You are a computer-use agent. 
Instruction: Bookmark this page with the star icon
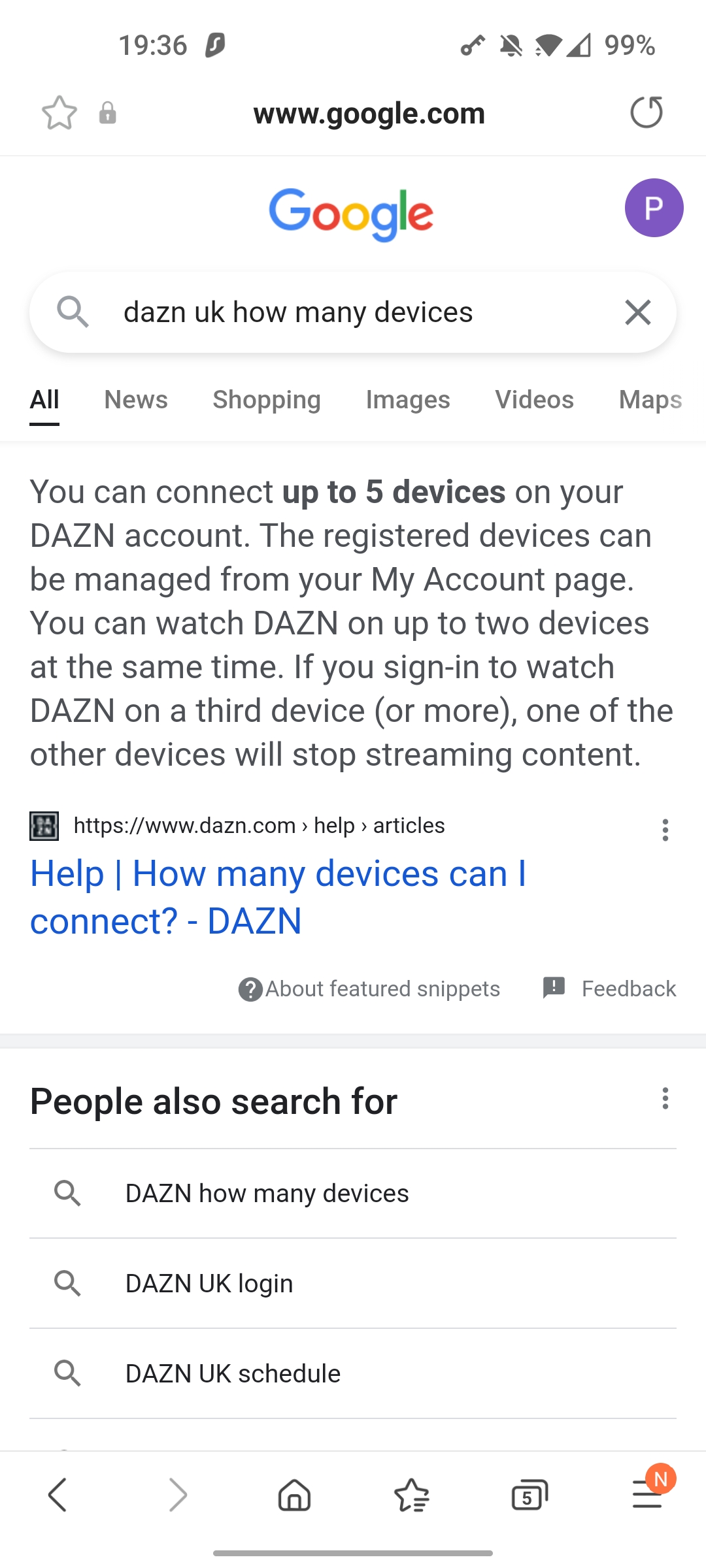(59, 113)
